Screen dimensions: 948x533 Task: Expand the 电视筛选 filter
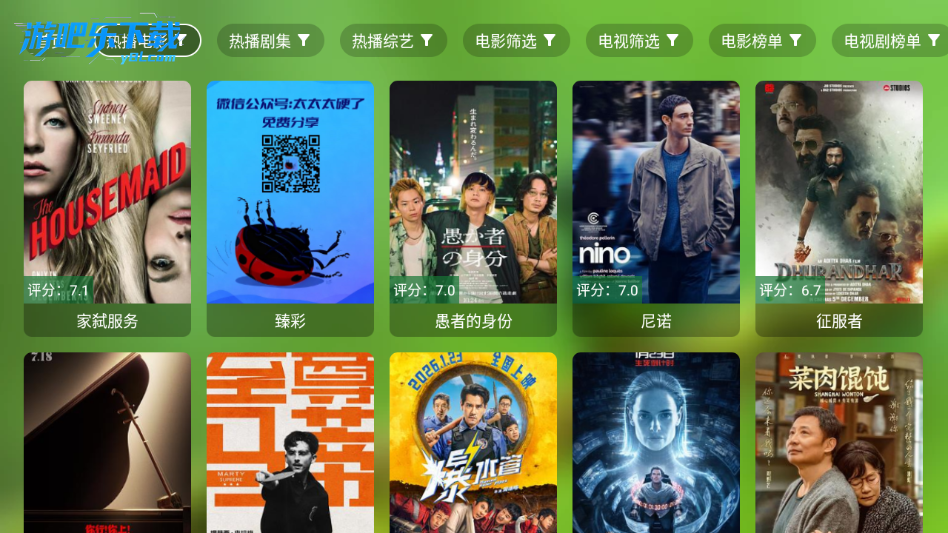point(639,41)
